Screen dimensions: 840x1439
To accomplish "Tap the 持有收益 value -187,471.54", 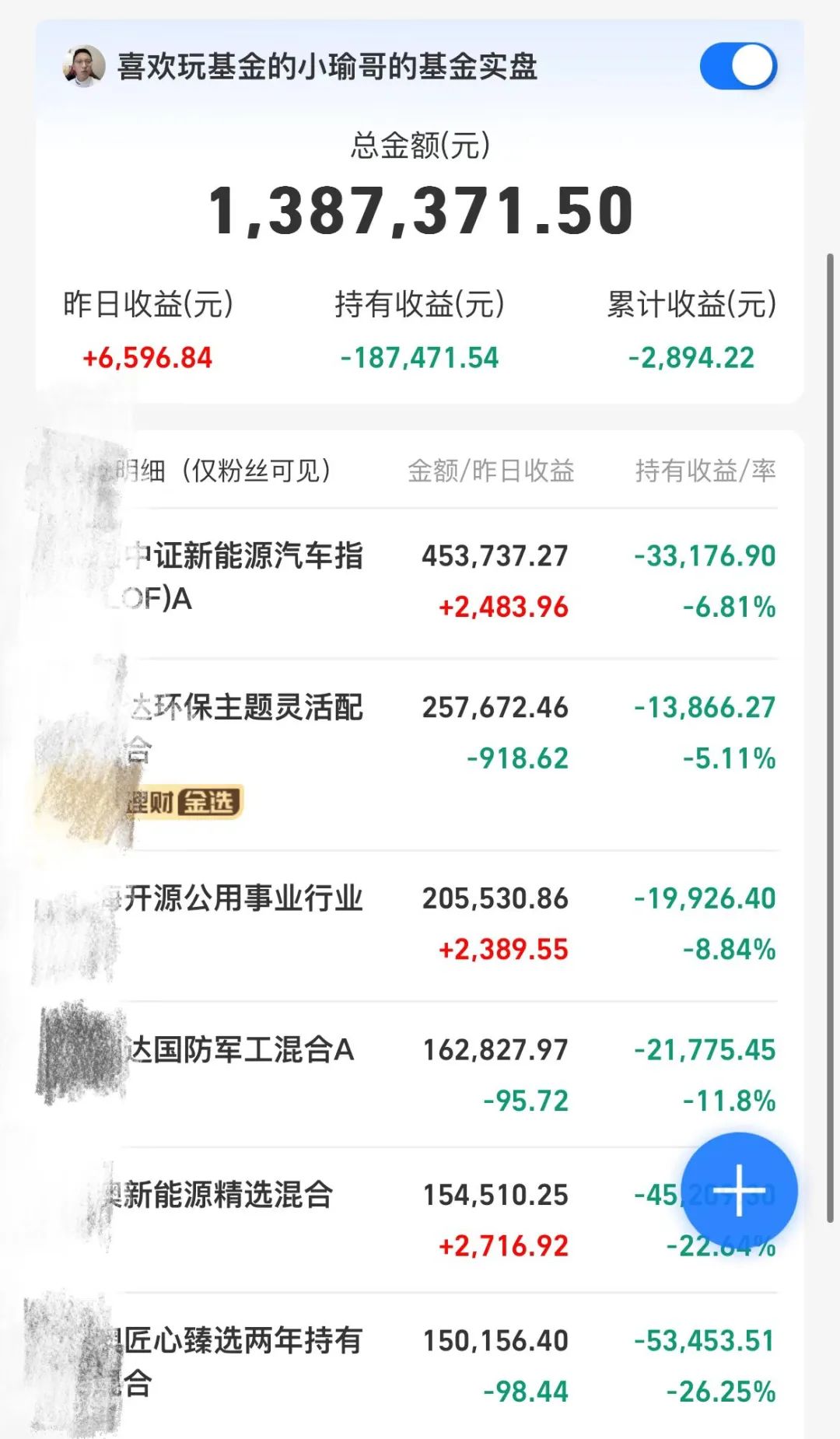I will tap(420, 356).
